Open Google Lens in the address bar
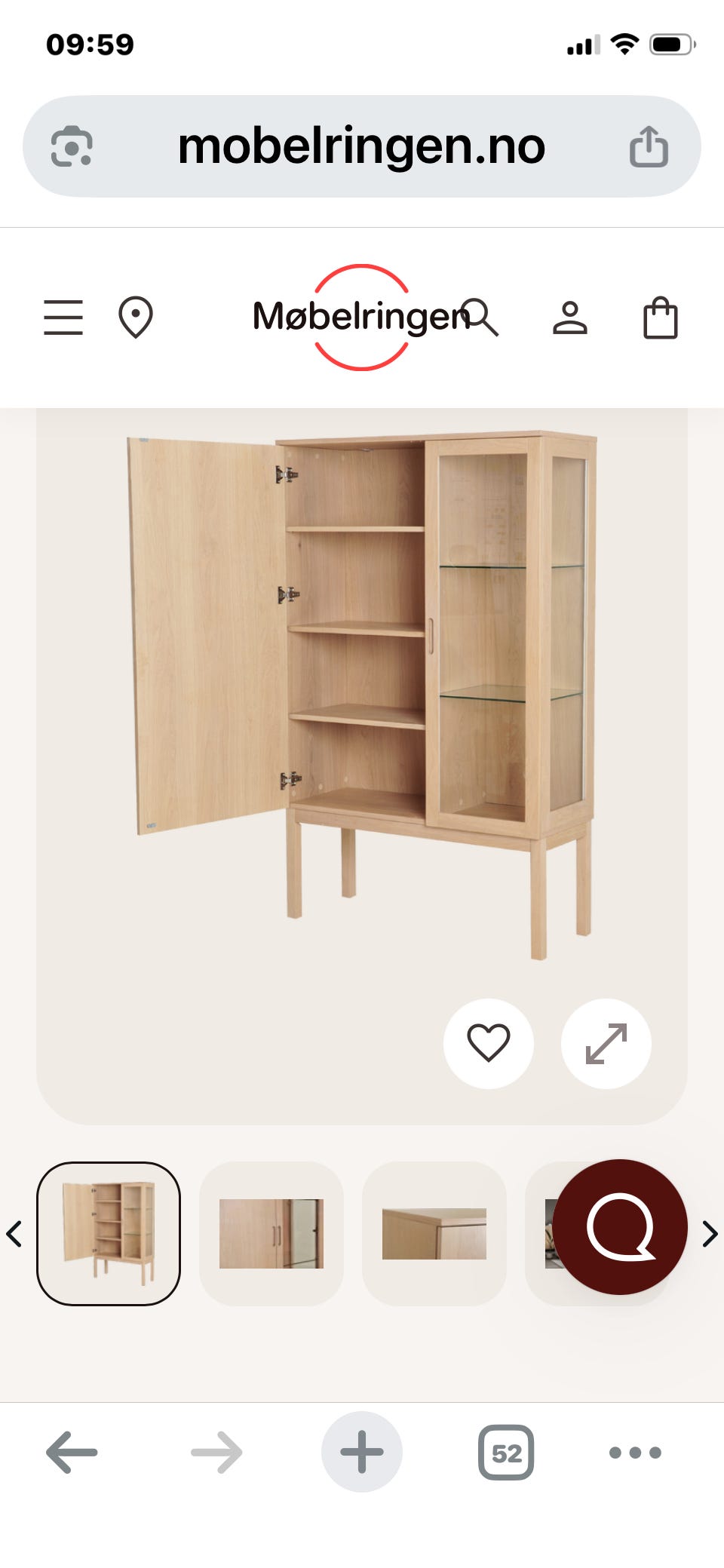This screenshot has height=1568, width=724. coord(72,146)
